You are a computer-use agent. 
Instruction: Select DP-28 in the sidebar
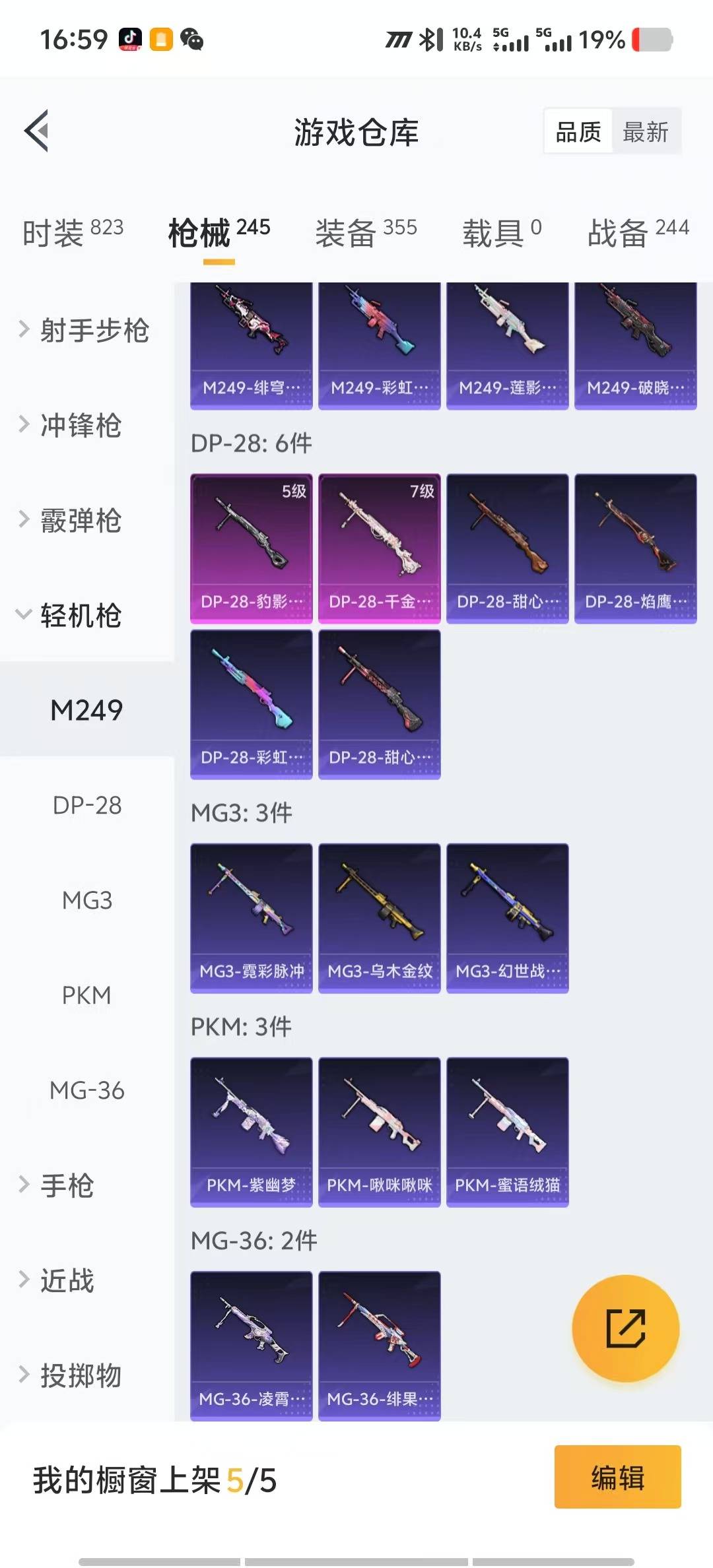coord(87,805)
